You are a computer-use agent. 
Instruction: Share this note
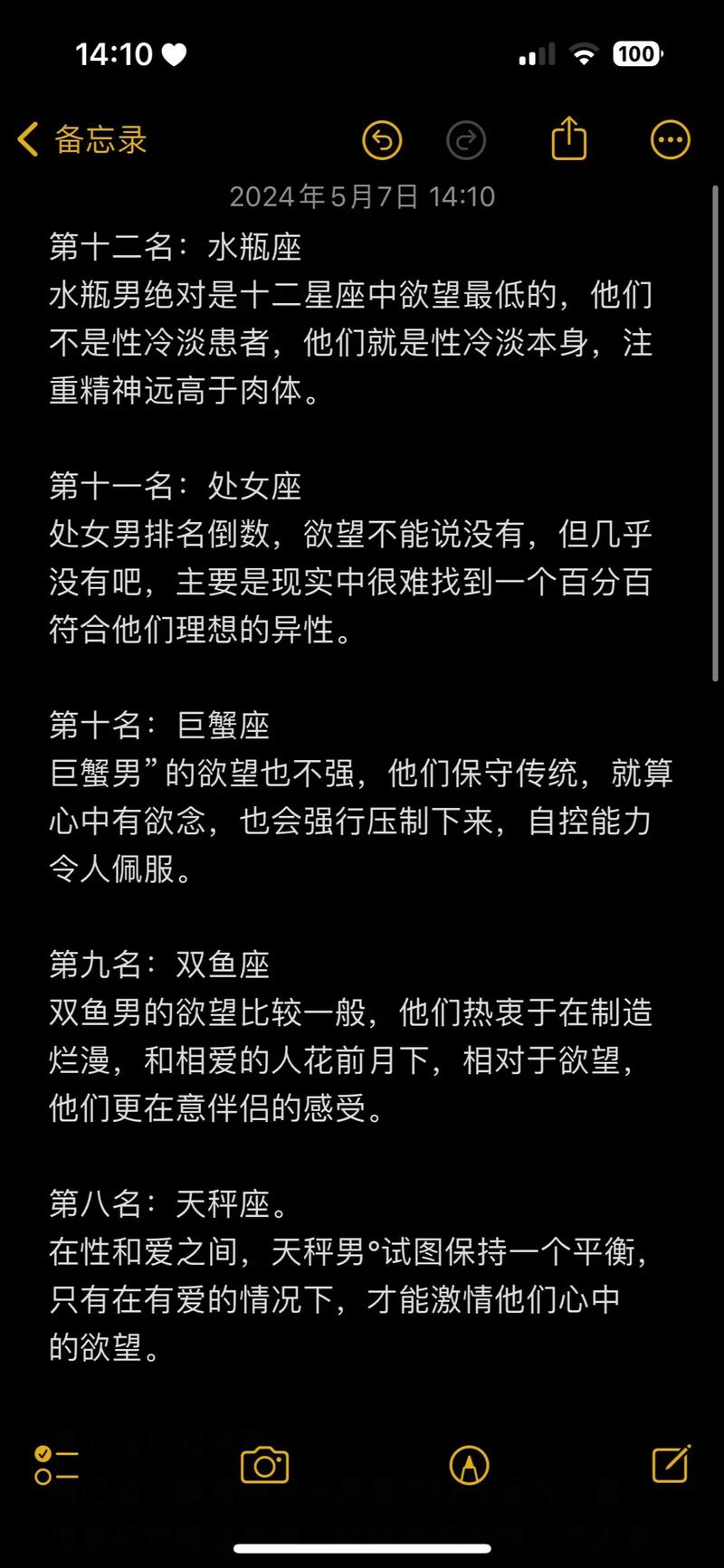pos(569,138)
